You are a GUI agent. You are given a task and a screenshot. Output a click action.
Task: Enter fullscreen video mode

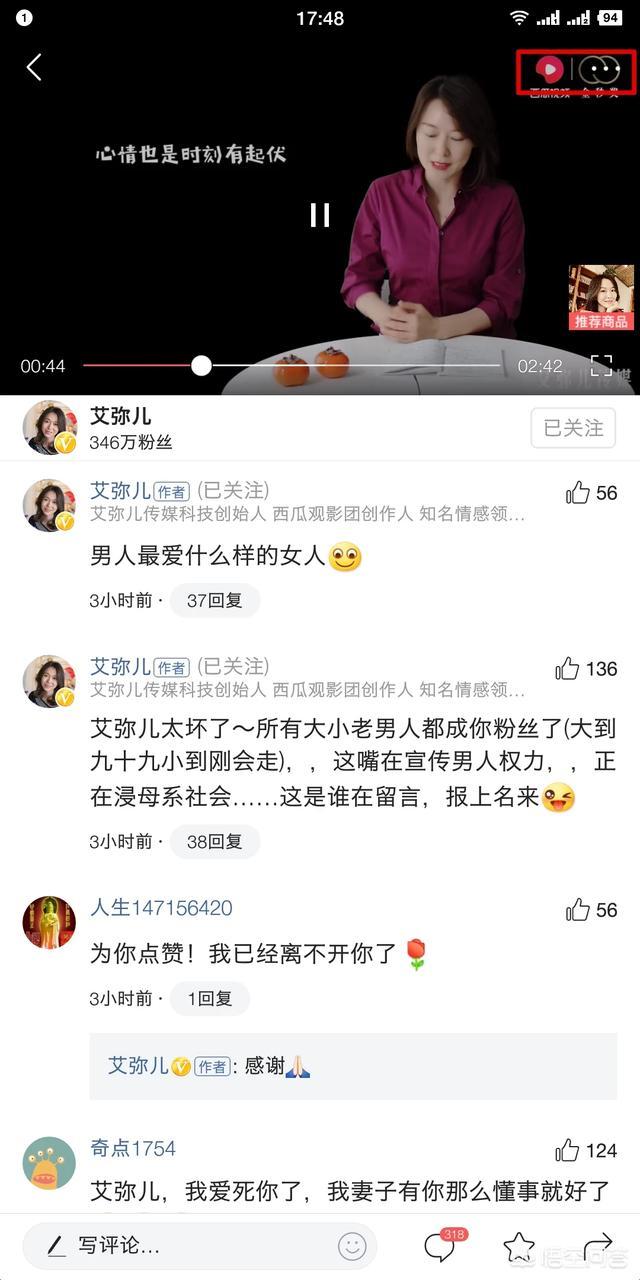pos(601,366)
